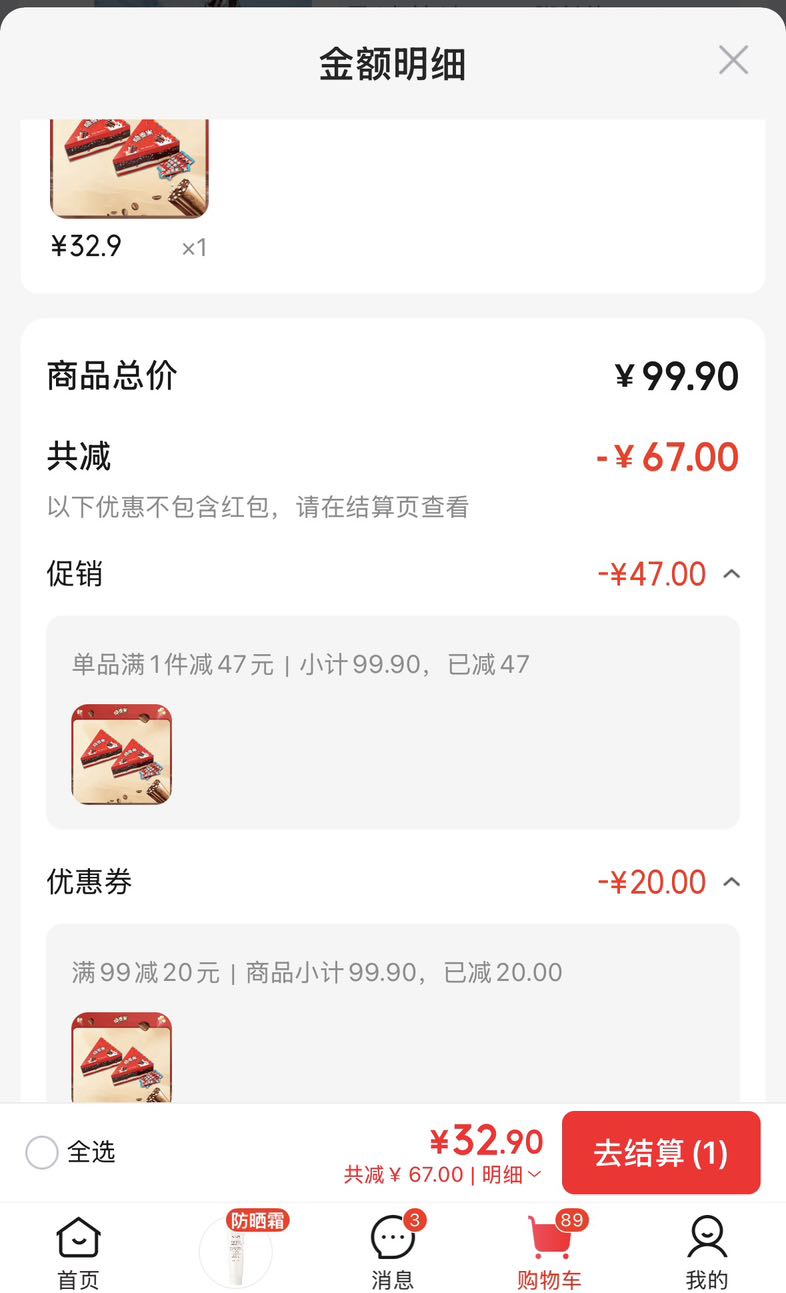
Task: Open the 防晒霜 promo tab
Action: point(236,1250)
